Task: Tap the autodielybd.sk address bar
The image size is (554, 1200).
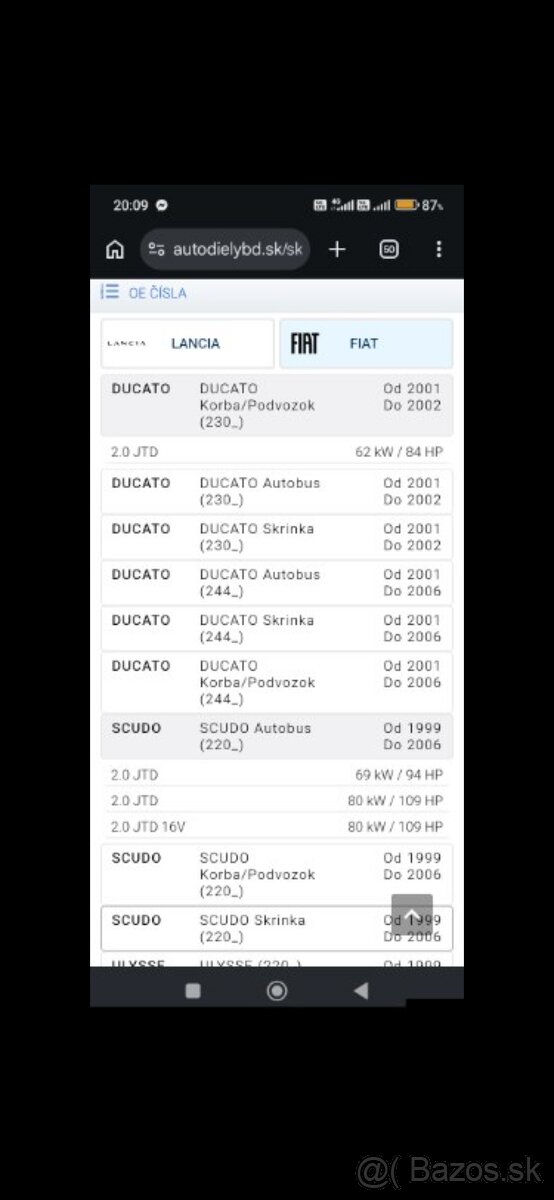Action: (224, 249)
